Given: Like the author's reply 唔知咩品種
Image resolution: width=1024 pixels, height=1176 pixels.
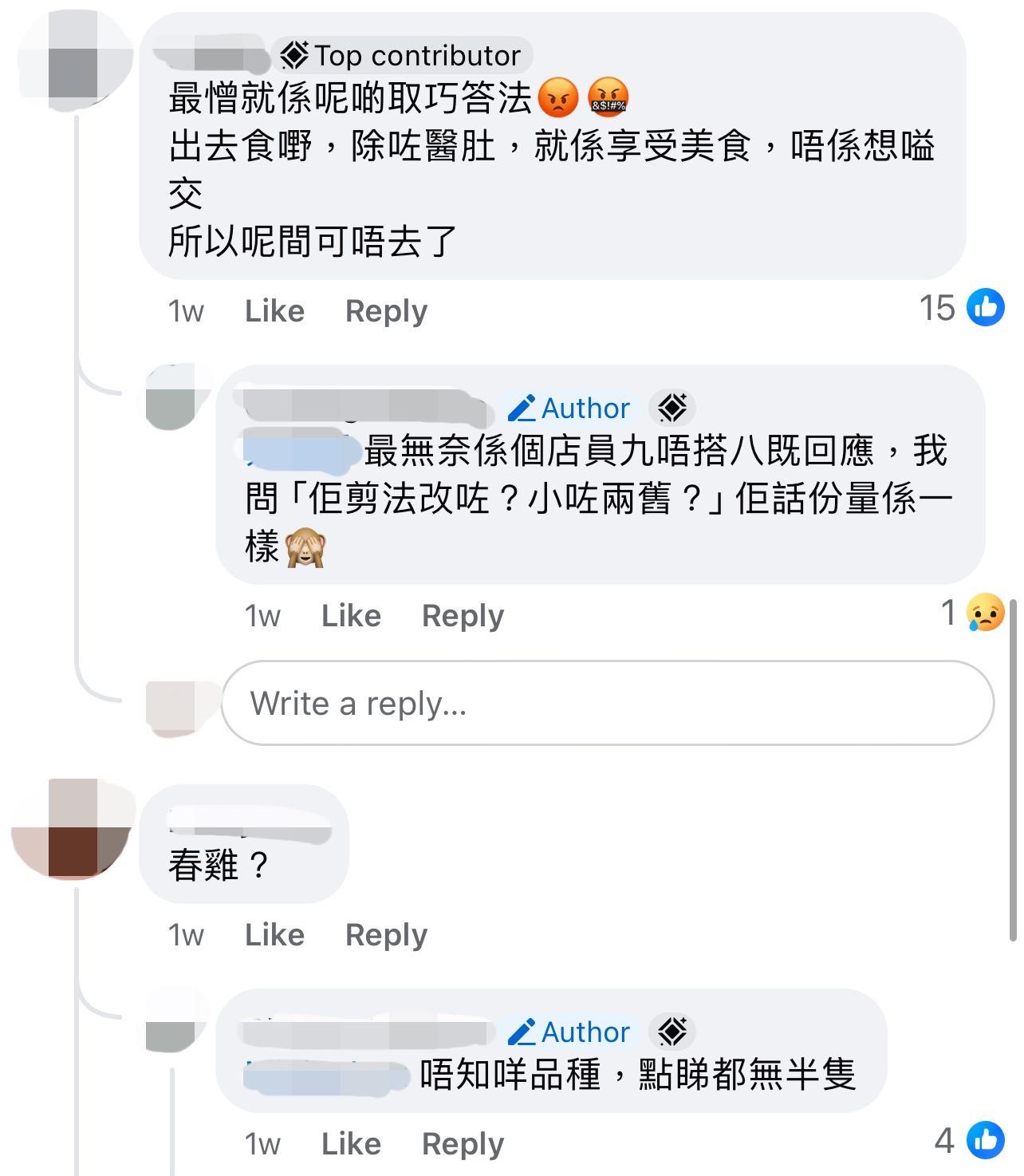Looking at the screenshot, I should pyautogui.click(x=351, y=1144).
